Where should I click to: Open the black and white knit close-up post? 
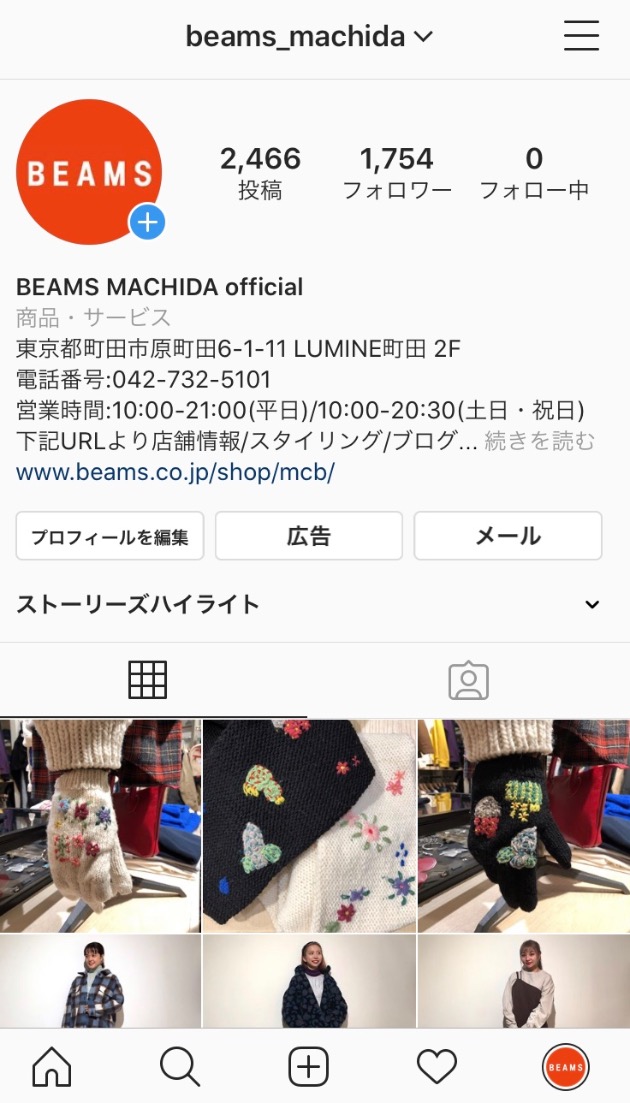click(309, 826)
